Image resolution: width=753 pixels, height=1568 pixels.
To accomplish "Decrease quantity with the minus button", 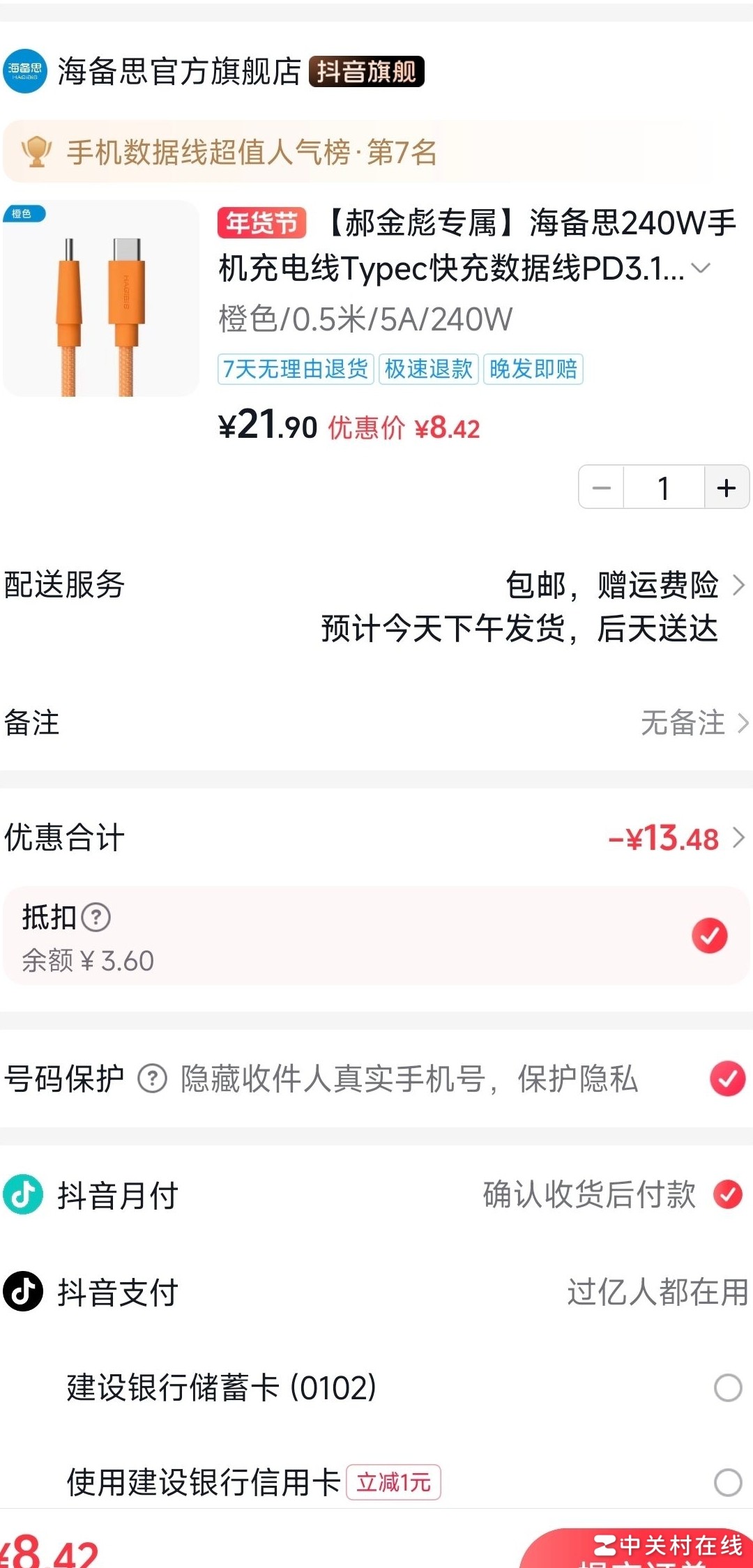I will click(x=602, y=487).
